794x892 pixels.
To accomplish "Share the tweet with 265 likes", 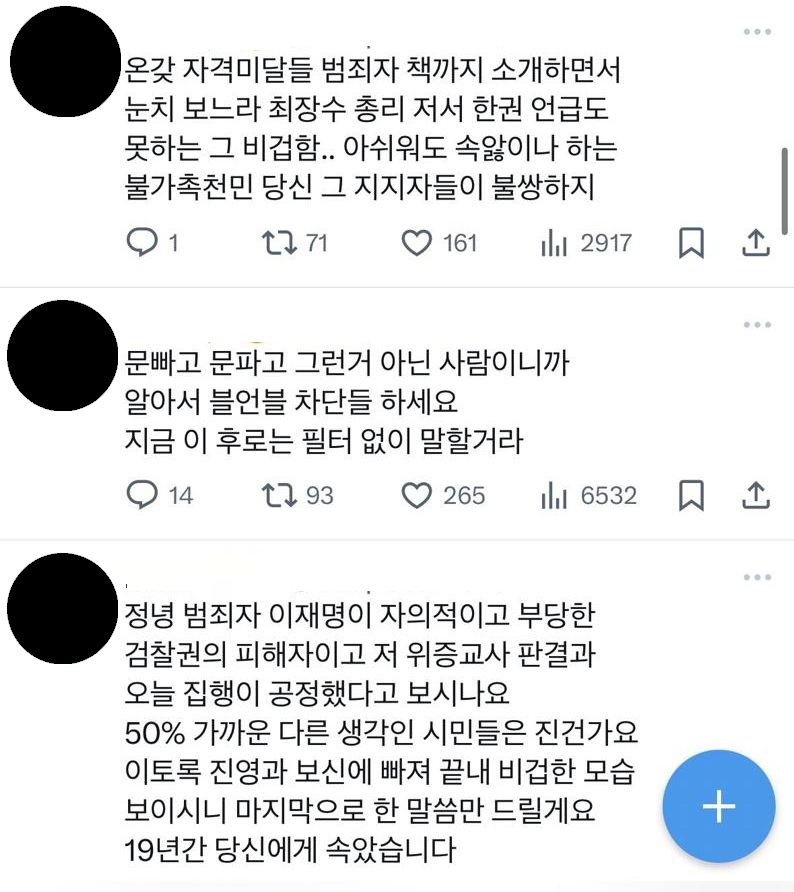I will pos(757,495).
